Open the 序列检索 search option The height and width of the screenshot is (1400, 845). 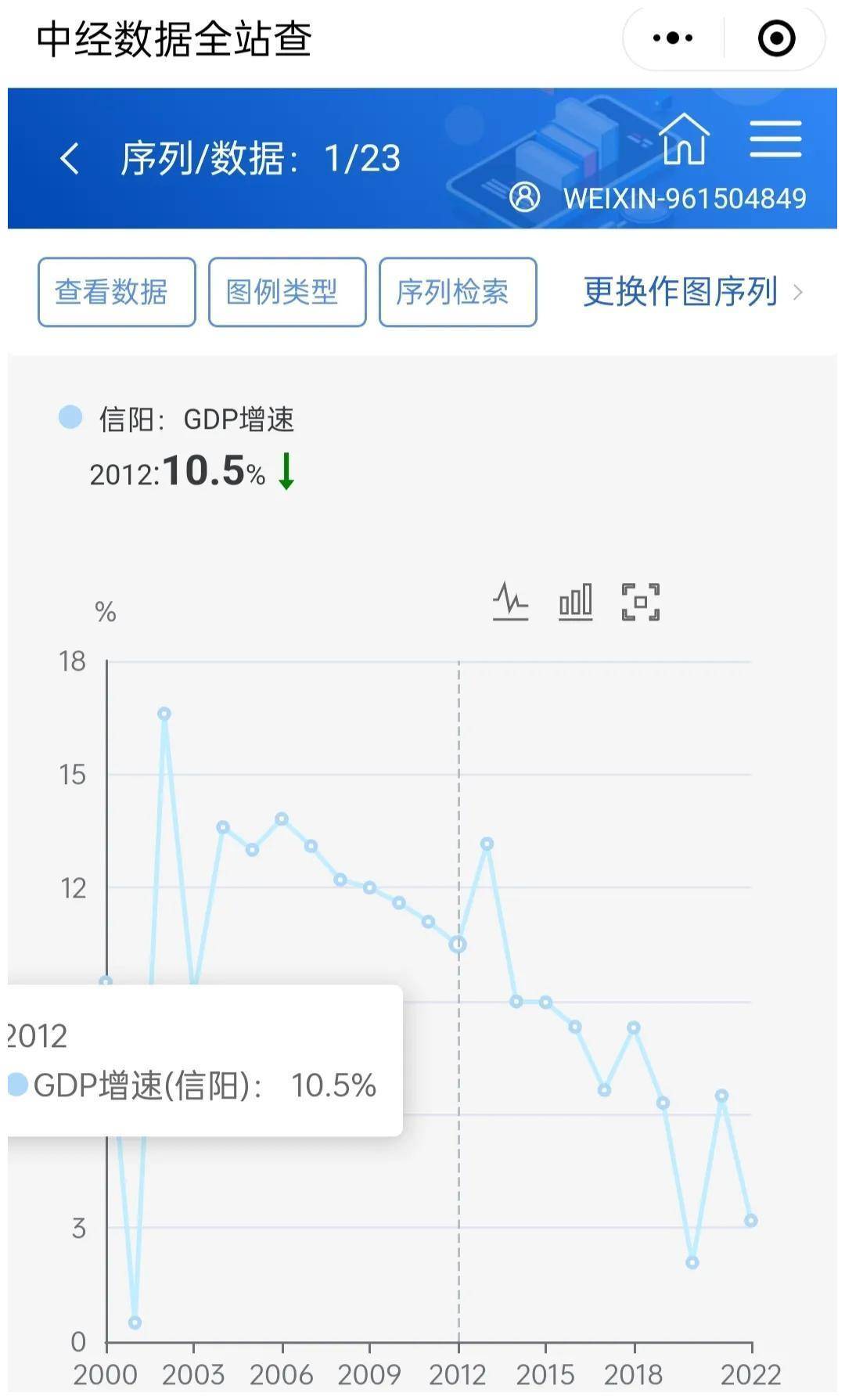458,292
